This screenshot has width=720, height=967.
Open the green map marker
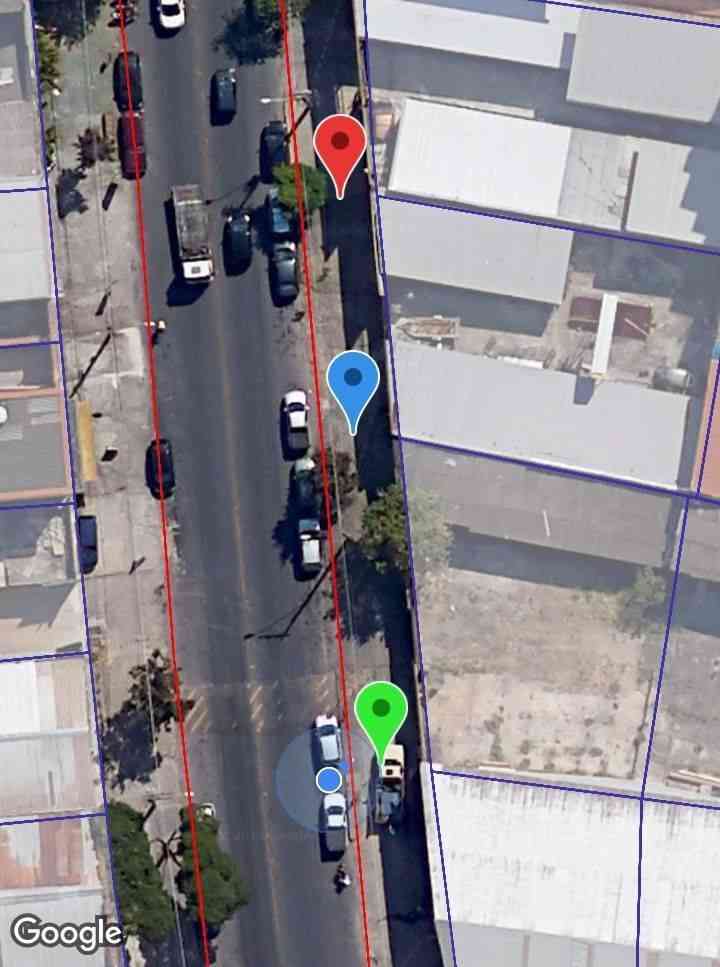coord(381,711)
